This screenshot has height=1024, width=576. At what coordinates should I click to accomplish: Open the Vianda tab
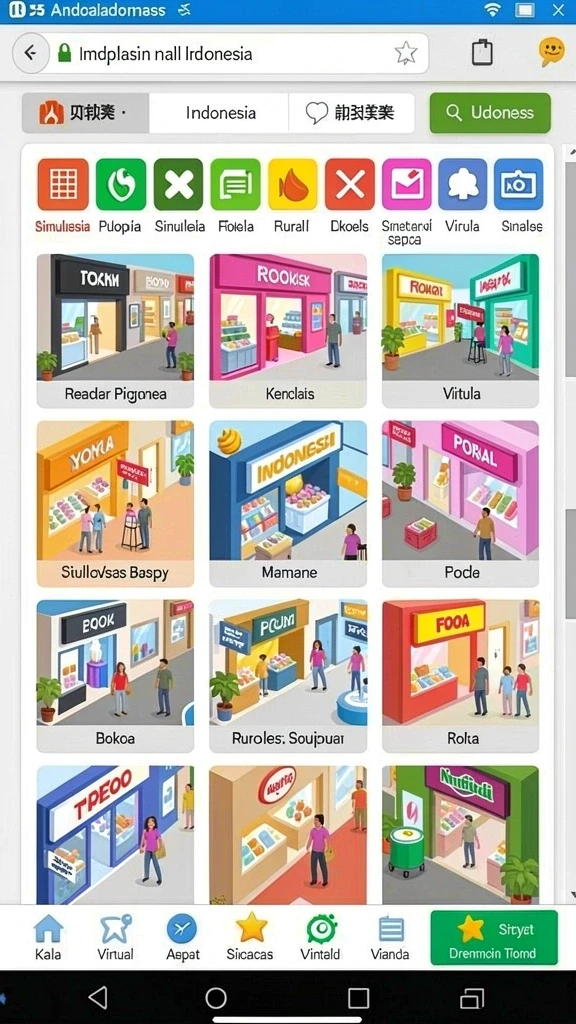coord(390,938)
